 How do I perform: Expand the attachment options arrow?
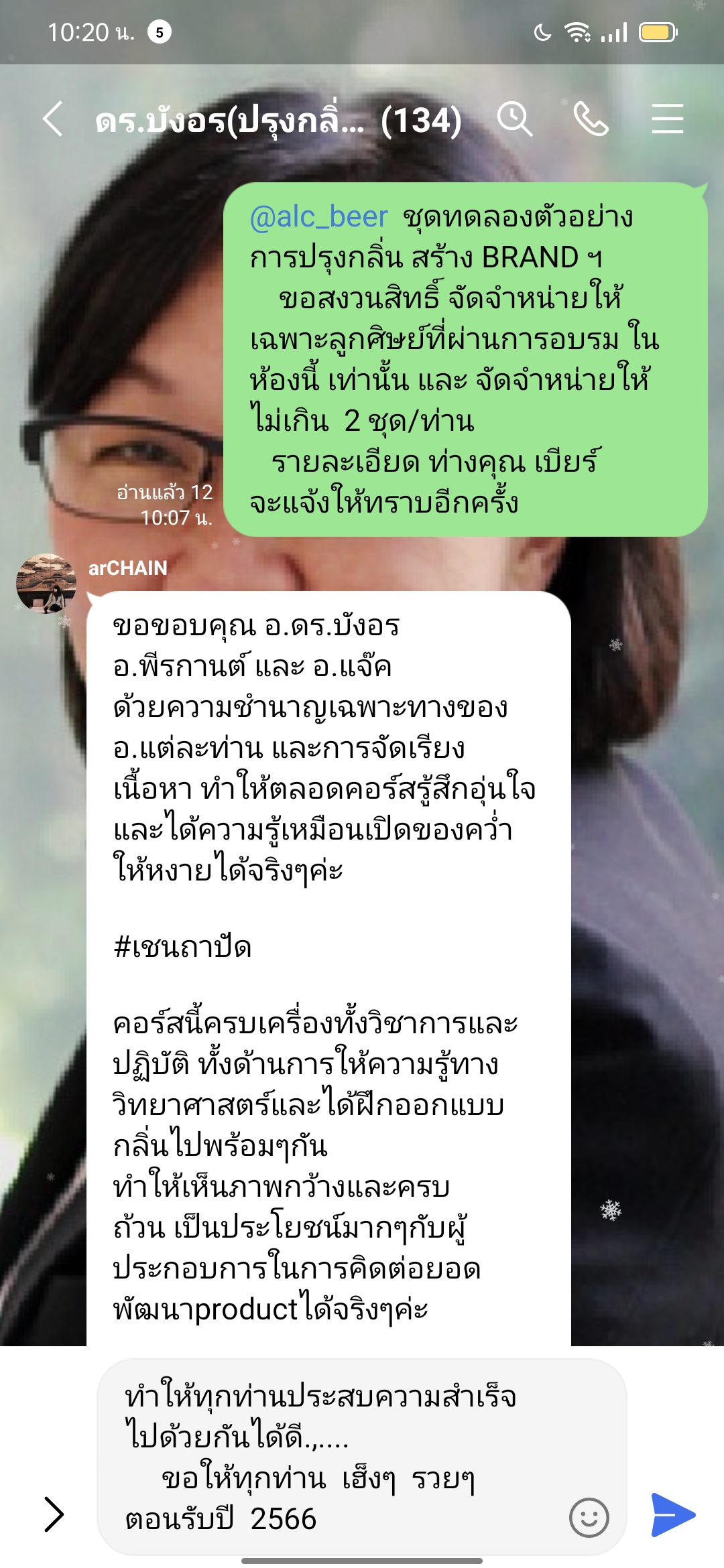(54, 1514)
